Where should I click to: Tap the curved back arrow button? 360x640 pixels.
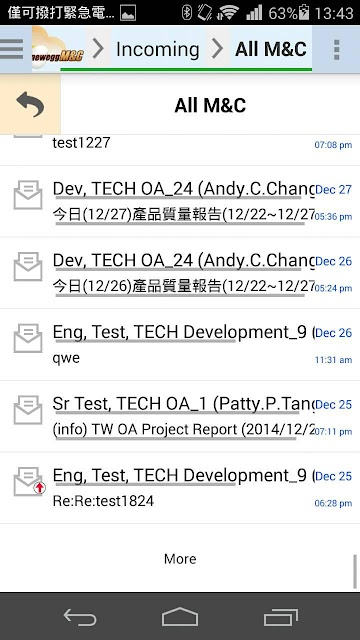30,104
